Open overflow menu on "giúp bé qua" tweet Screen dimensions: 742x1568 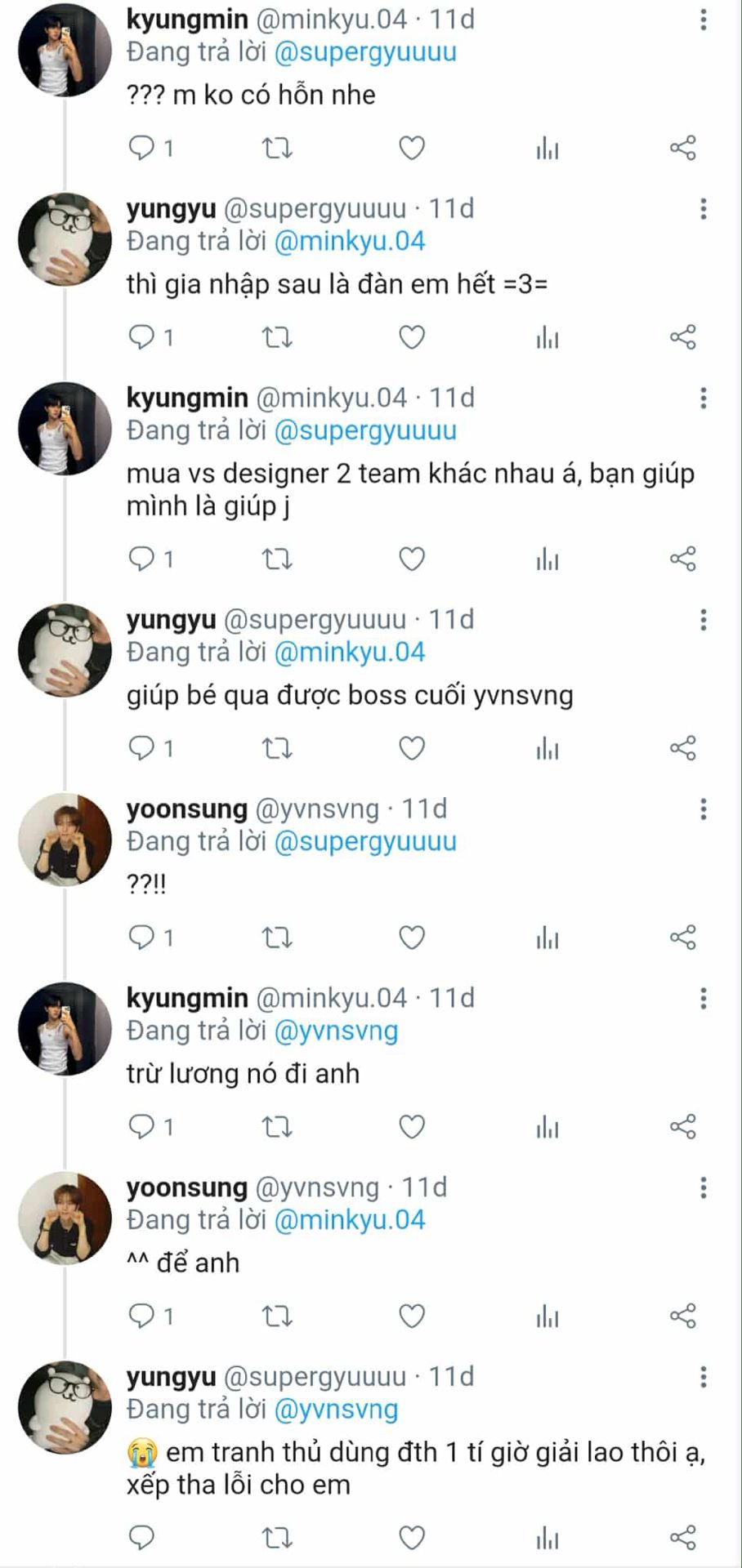click(x=703, y=621)
